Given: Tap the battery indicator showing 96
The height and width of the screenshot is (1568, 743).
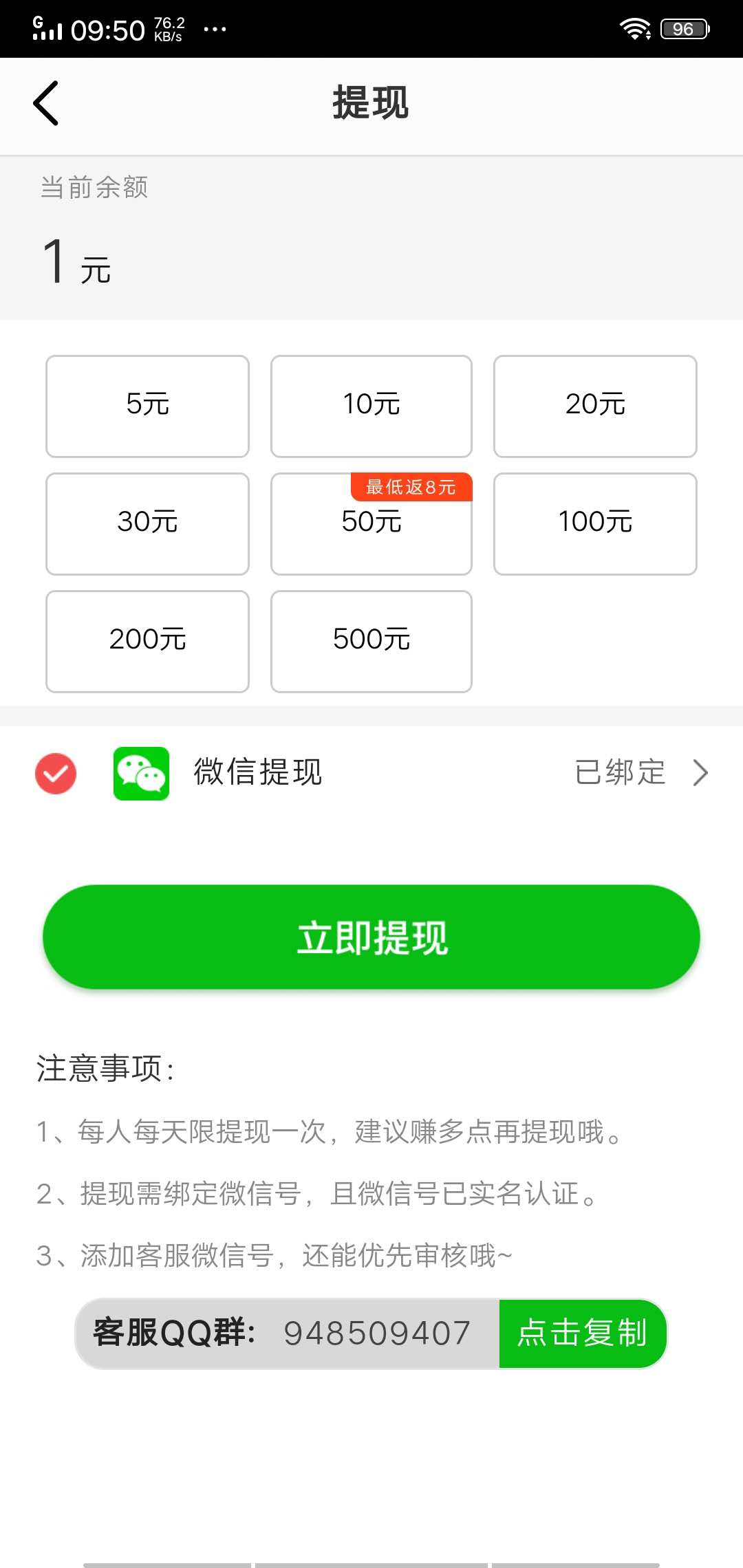Looking at the screenshot, I should pyautogui.click(x=683, y=28).
